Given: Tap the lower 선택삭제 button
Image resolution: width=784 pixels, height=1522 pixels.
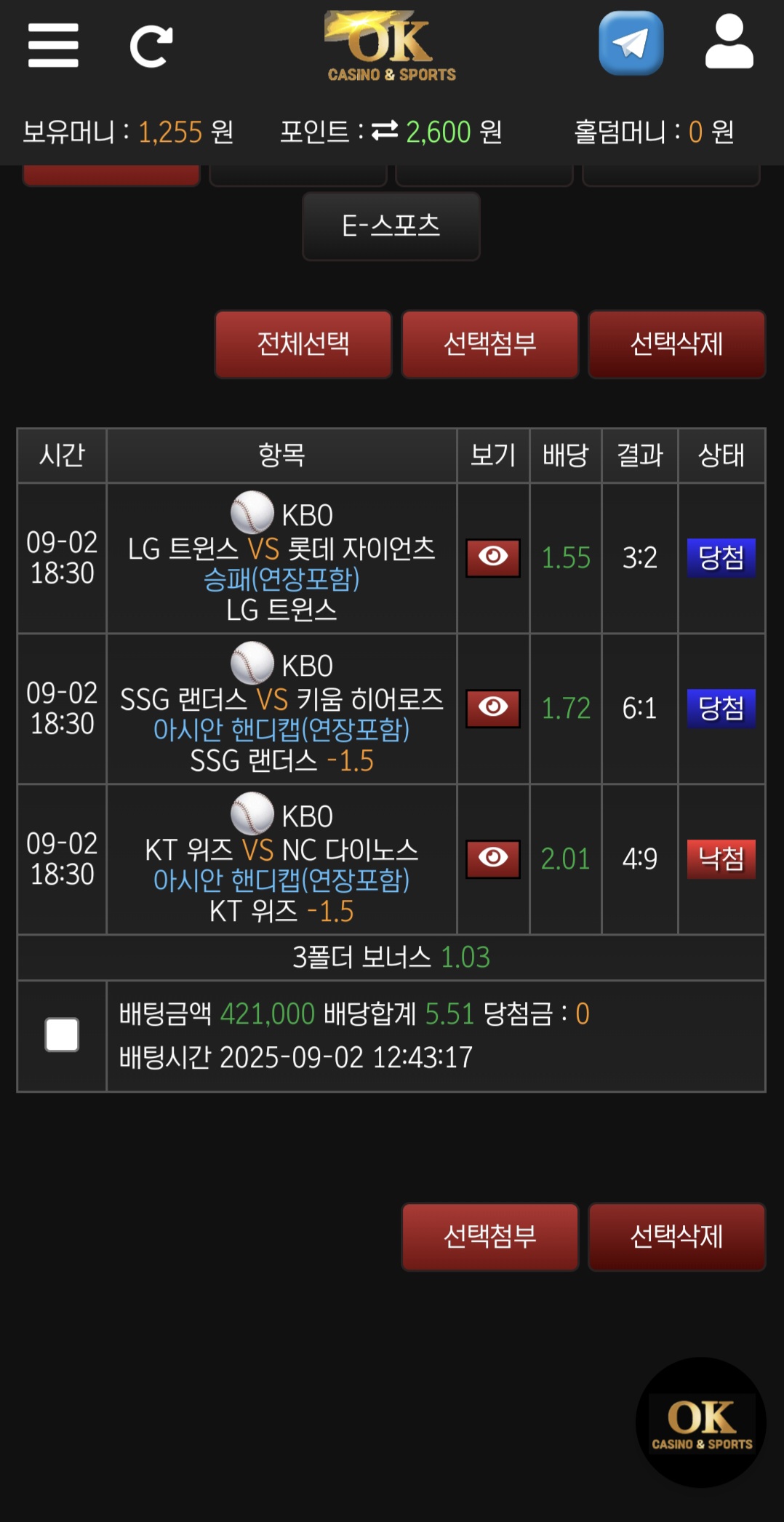Looking at the screenshot, I should pos(676,1237).
